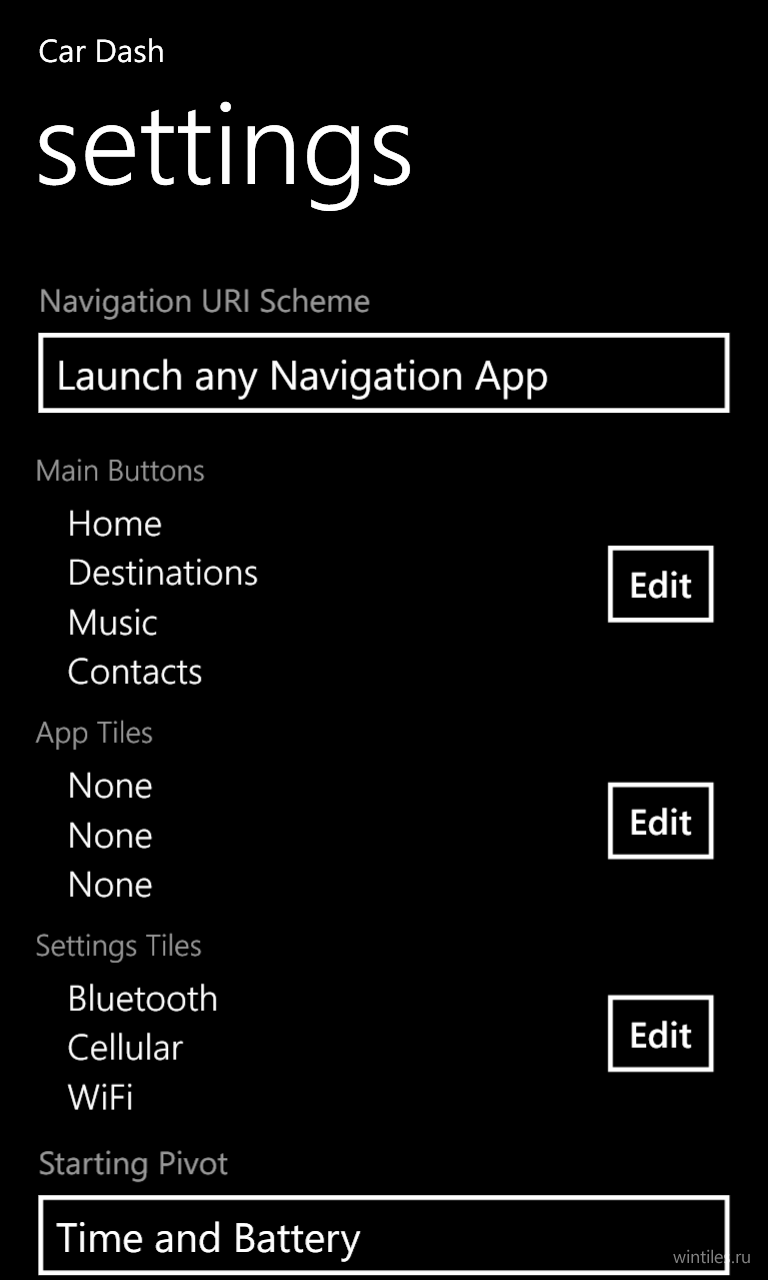Edit the Settings Tiles list
The image size is (768, 1280).
click(660, 1034)
